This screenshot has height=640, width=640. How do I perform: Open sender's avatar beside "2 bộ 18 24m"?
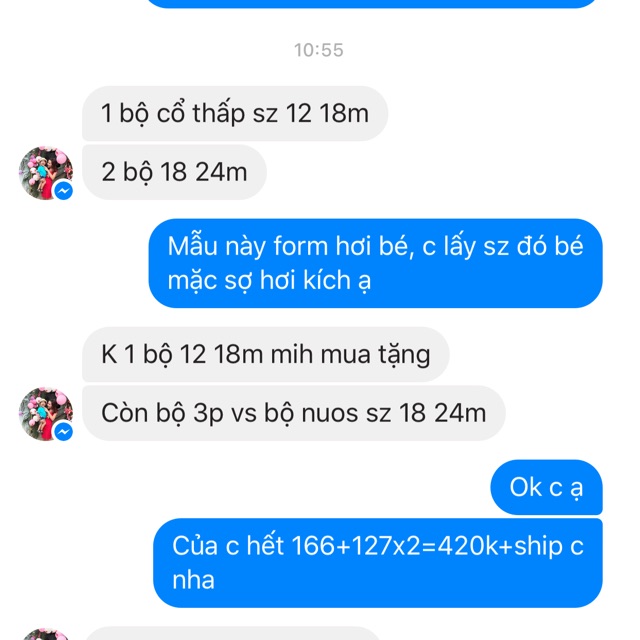pos(45,172)
